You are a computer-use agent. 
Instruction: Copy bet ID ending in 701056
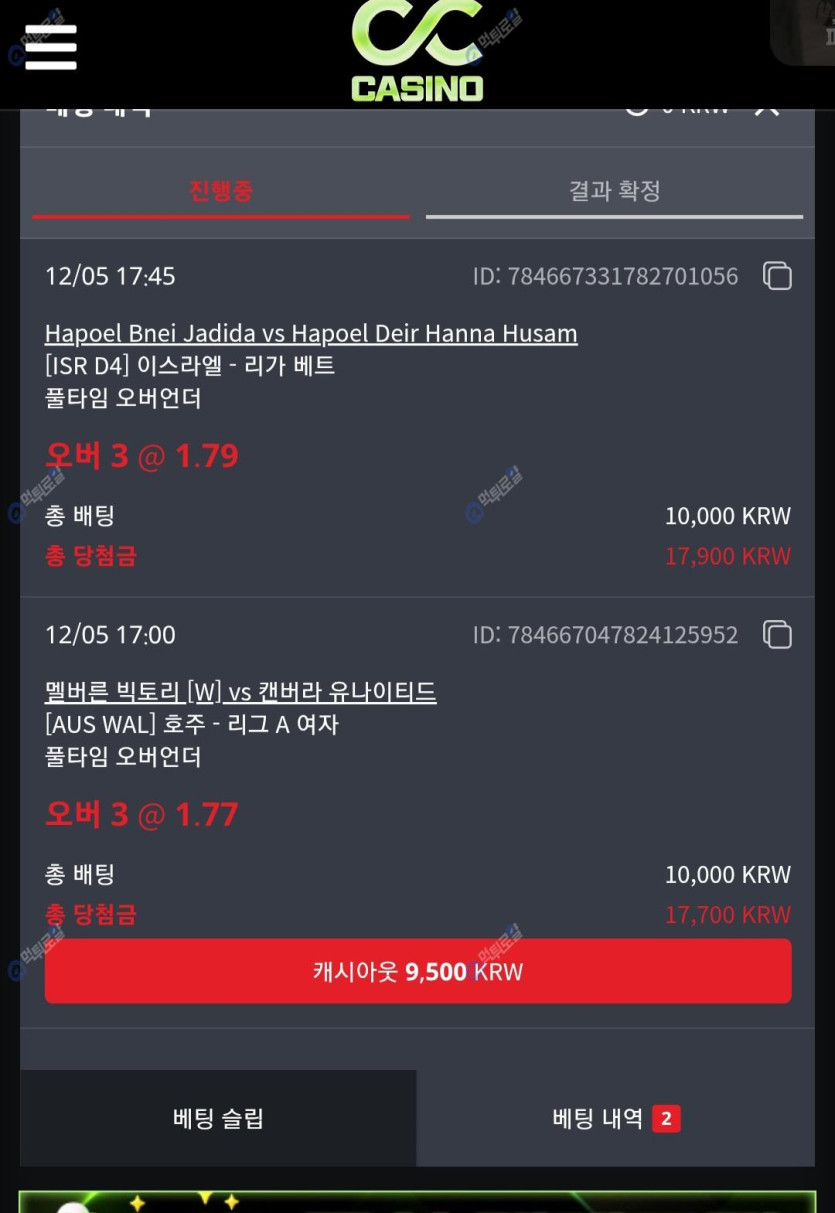tap(777, 276)
